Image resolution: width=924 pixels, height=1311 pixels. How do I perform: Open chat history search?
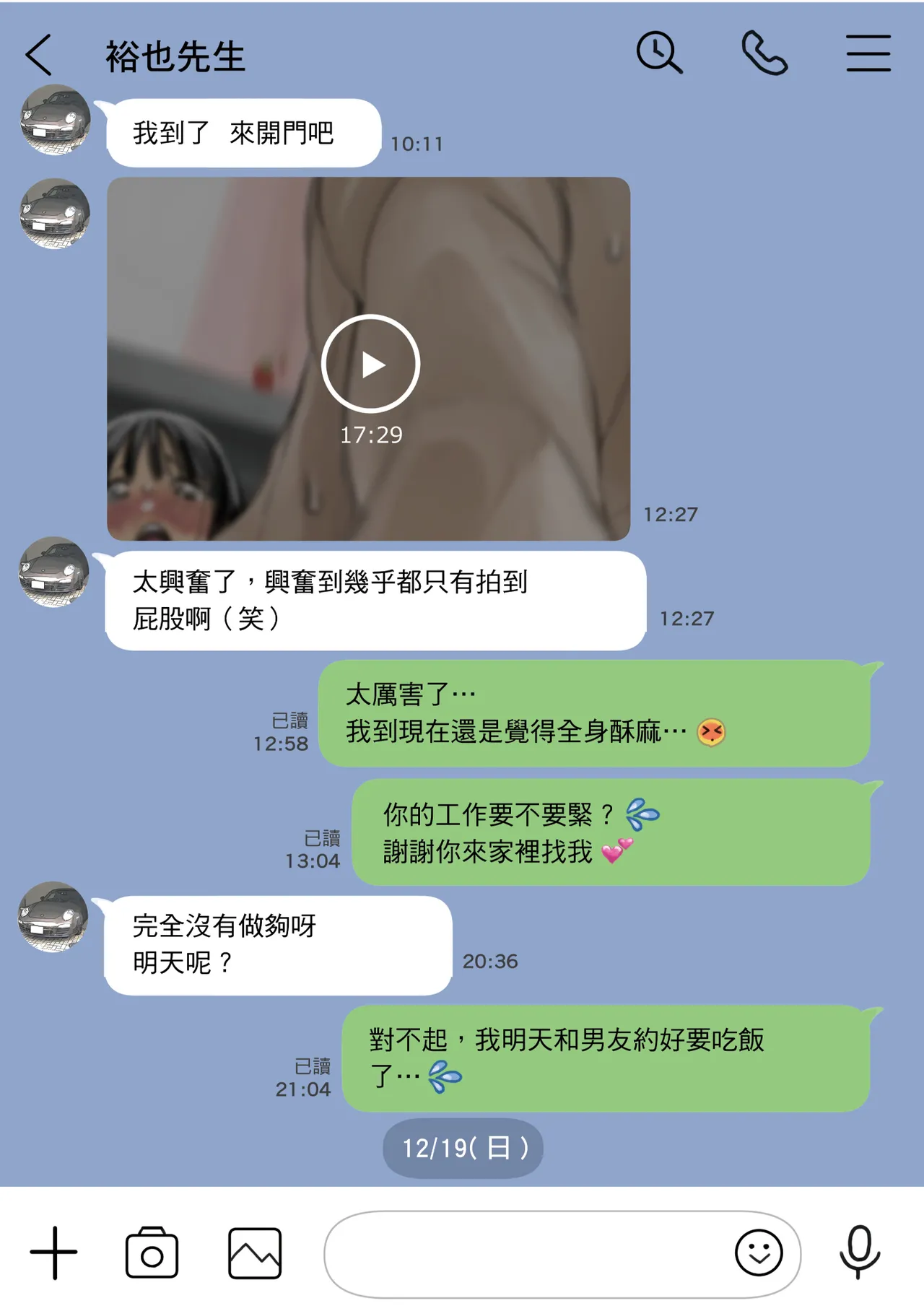[x=659, y=53]
